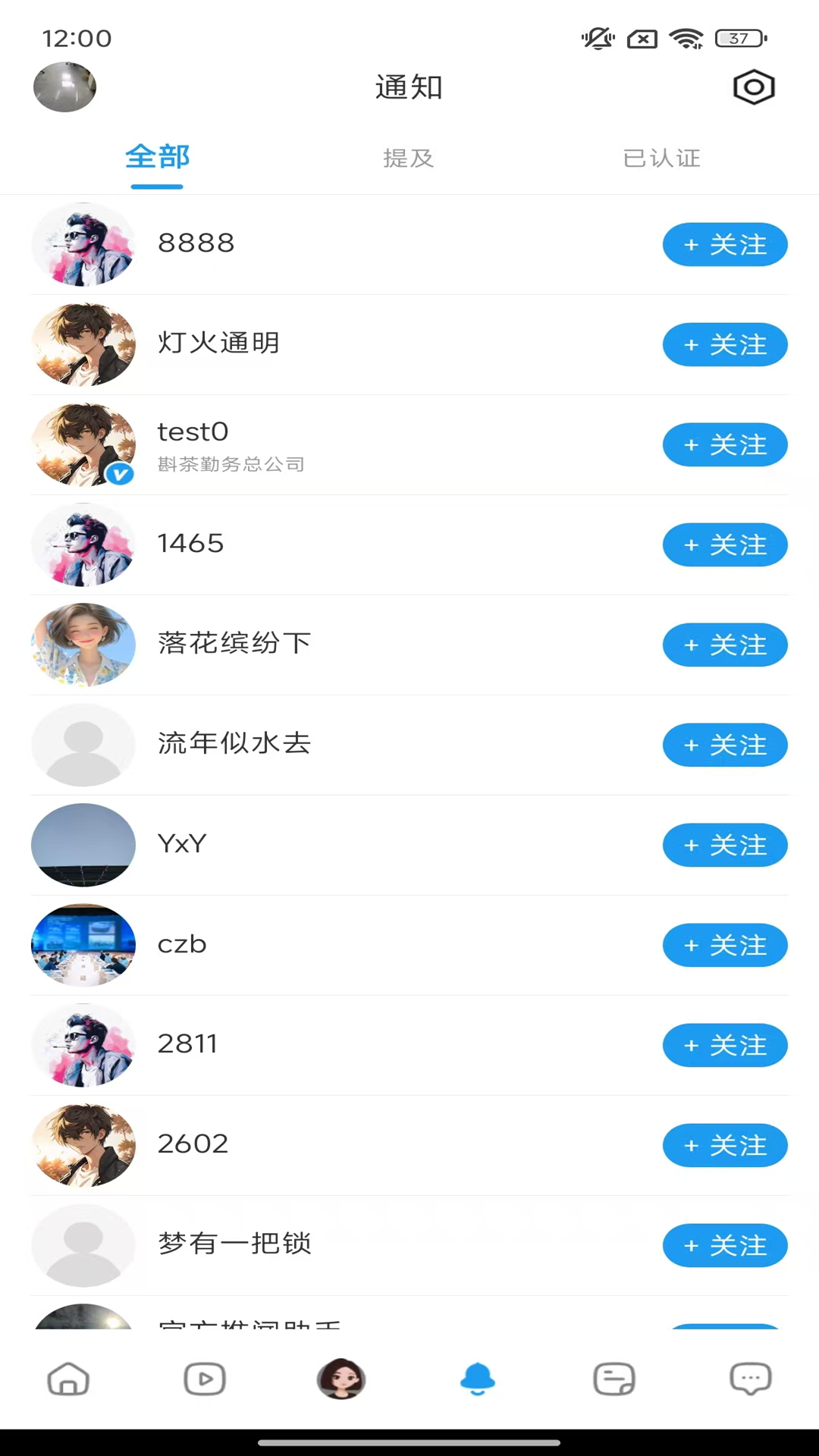Switch to the 提及 tab

(409, 159)
